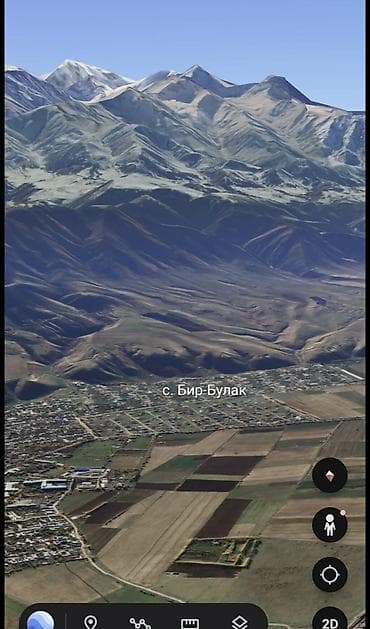Image resolution: width=370 pixels, height=629 pixels.
Task: Center map on my location
Action: pos(329,574)
